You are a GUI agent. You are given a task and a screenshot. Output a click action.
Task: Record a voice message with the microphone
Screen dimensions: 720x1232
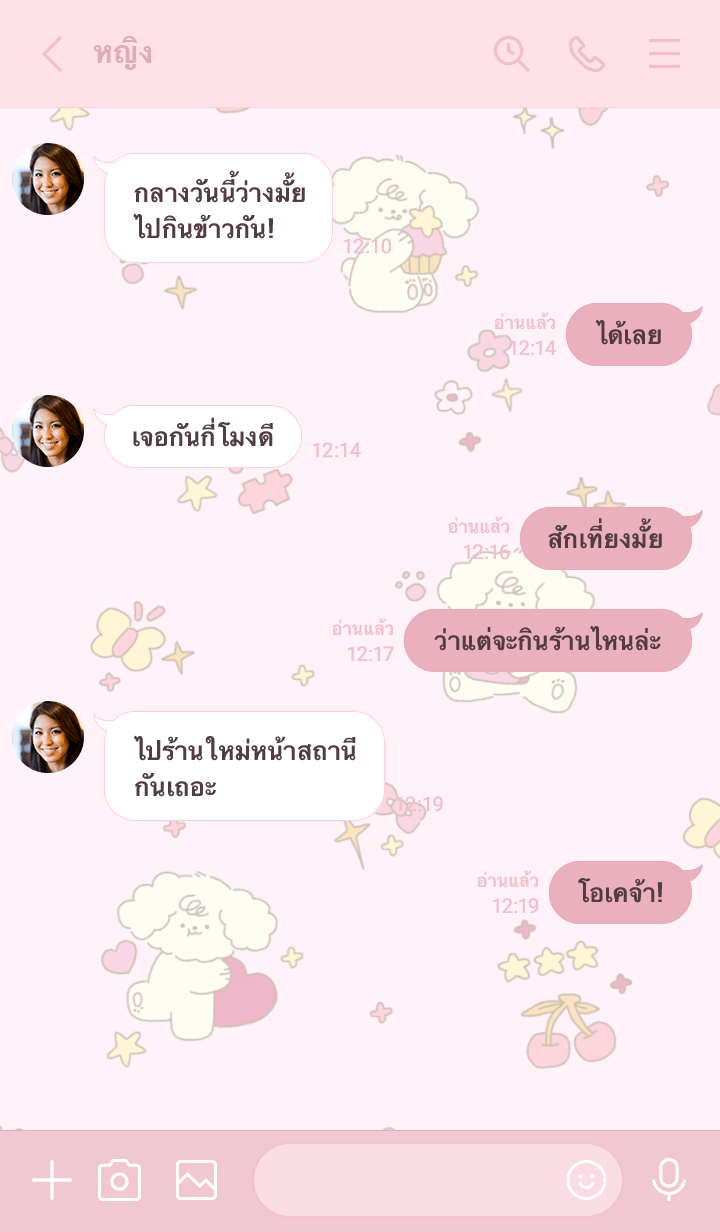pyautogui.click(x=668, y=1181)
